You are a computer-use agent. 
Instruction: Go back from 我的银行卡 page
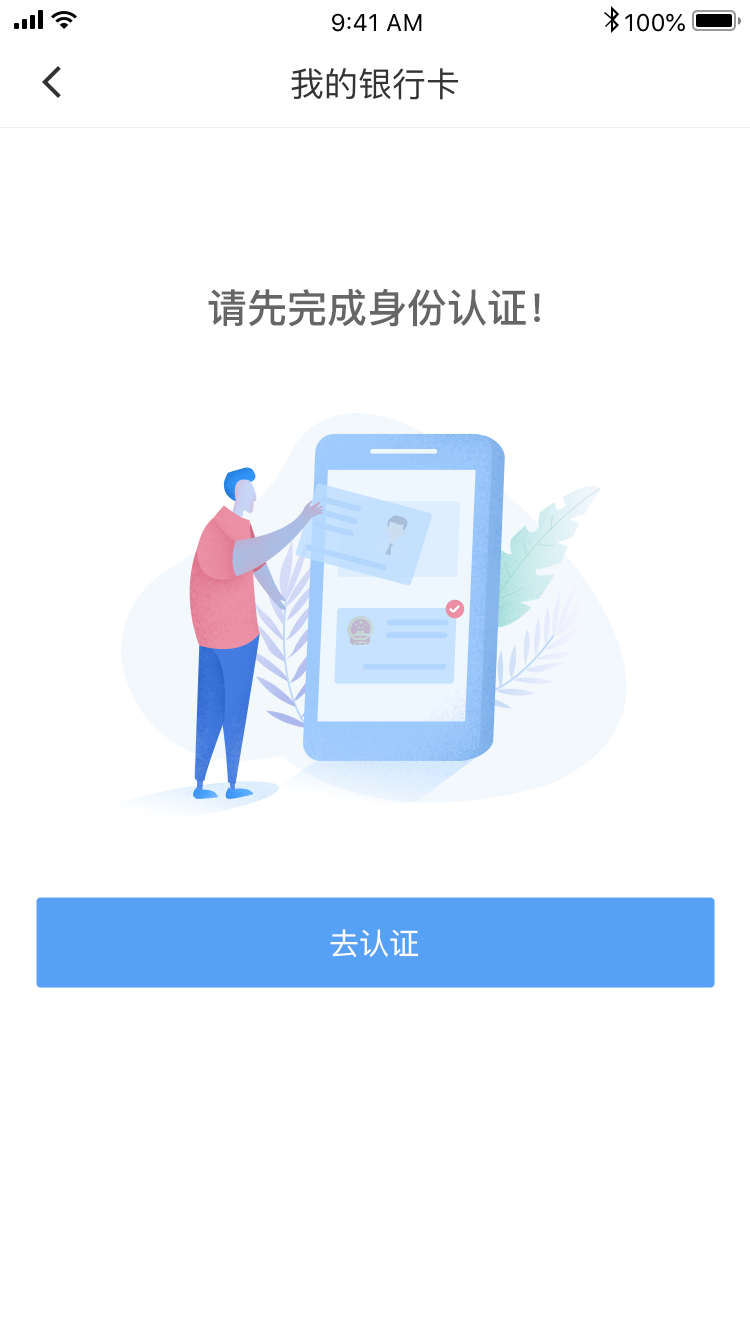coord(52,83)
